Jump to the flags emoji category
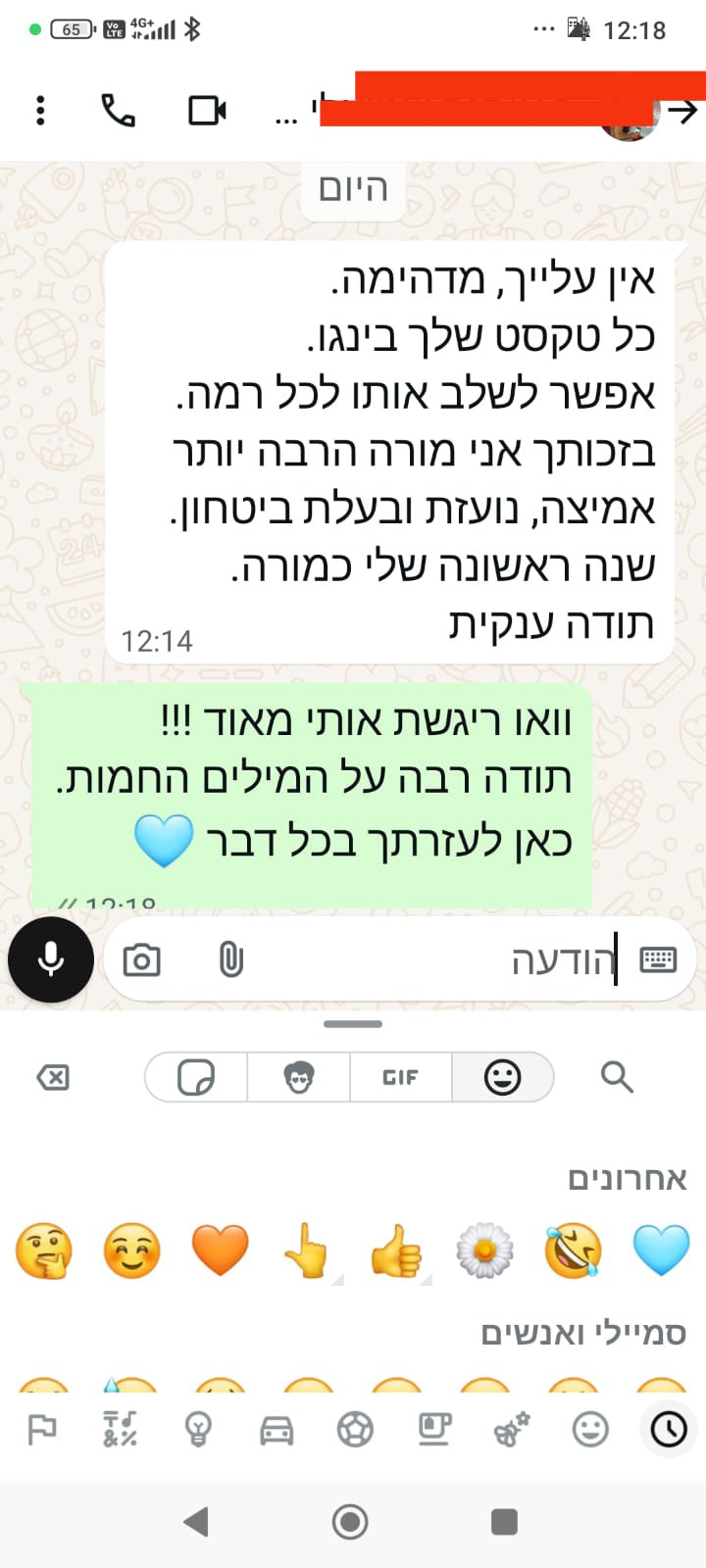This screenshot has height=1568, width=706. click(x=41, y=1431)
